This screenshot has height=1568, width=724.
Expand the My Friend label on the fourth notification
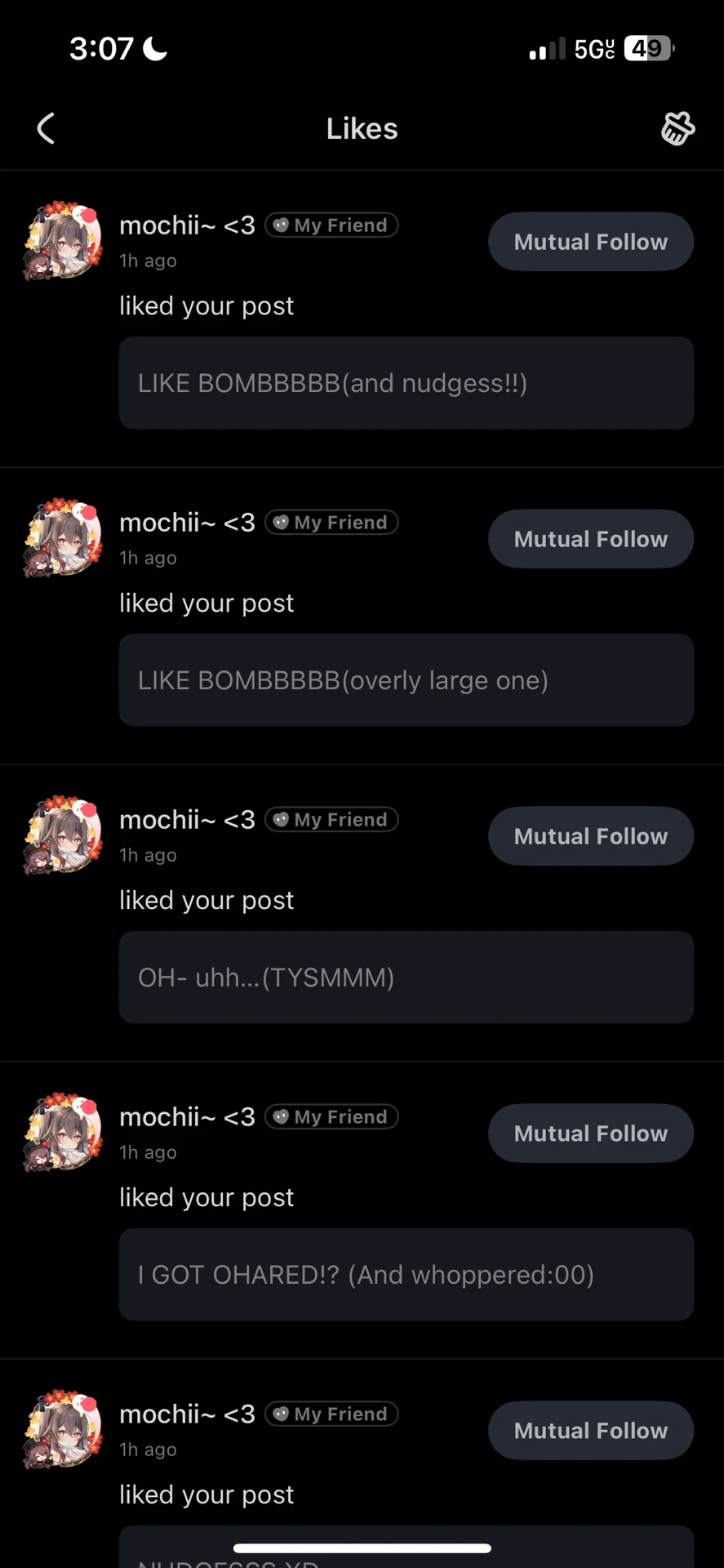(x=331, y=1116)
